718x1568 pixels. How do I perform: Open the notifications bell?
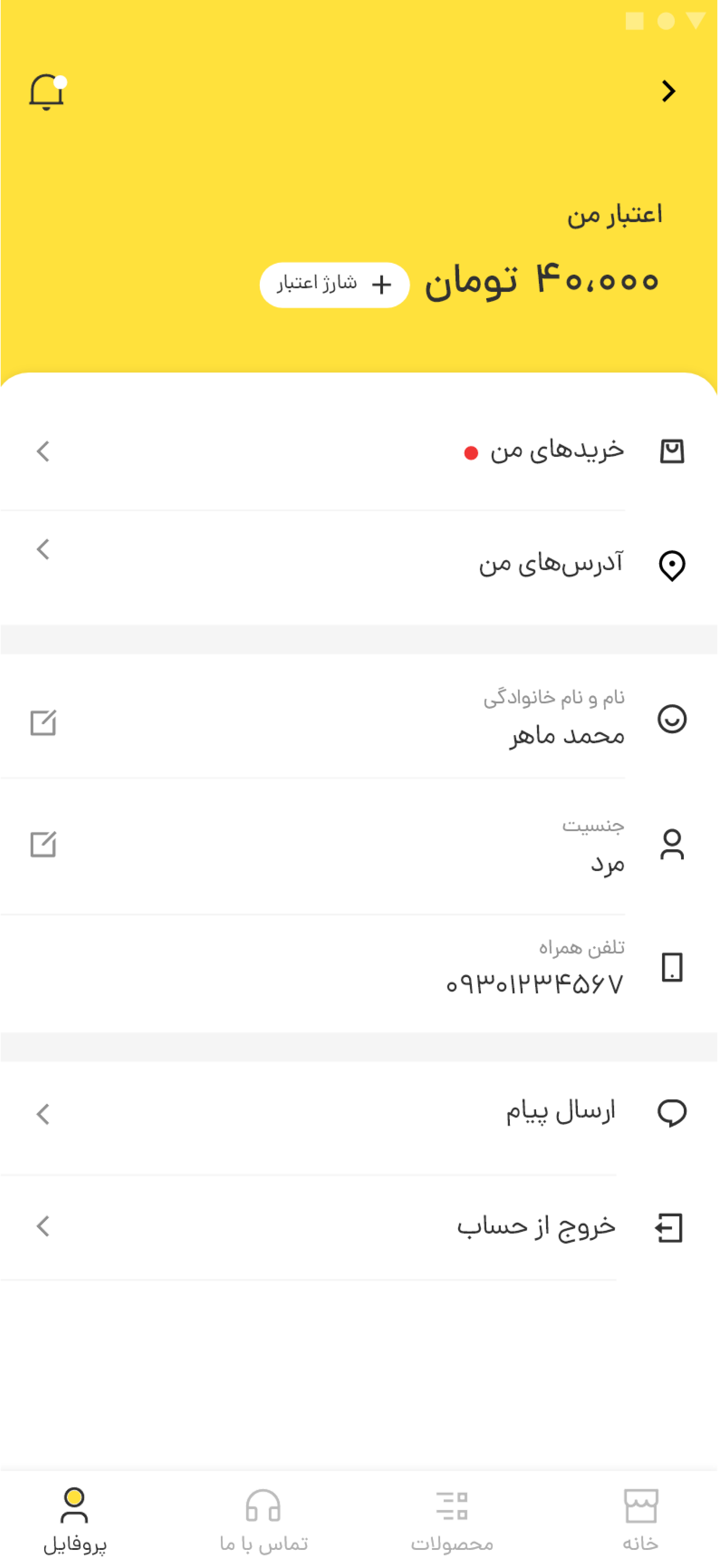pyautogui.click(x=46, y=92)
